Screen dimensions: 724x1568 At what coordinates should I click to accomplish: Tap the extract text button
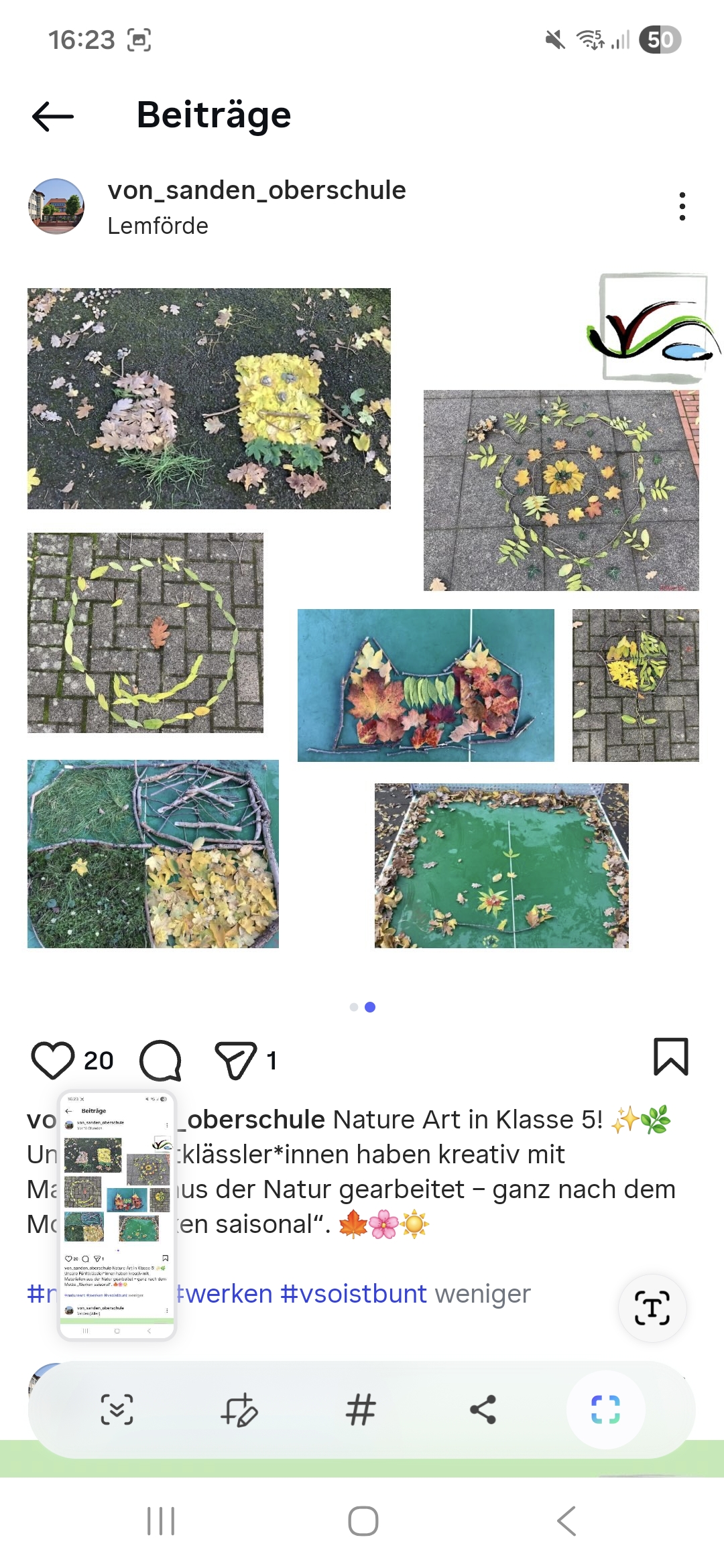pos(652,1308)
